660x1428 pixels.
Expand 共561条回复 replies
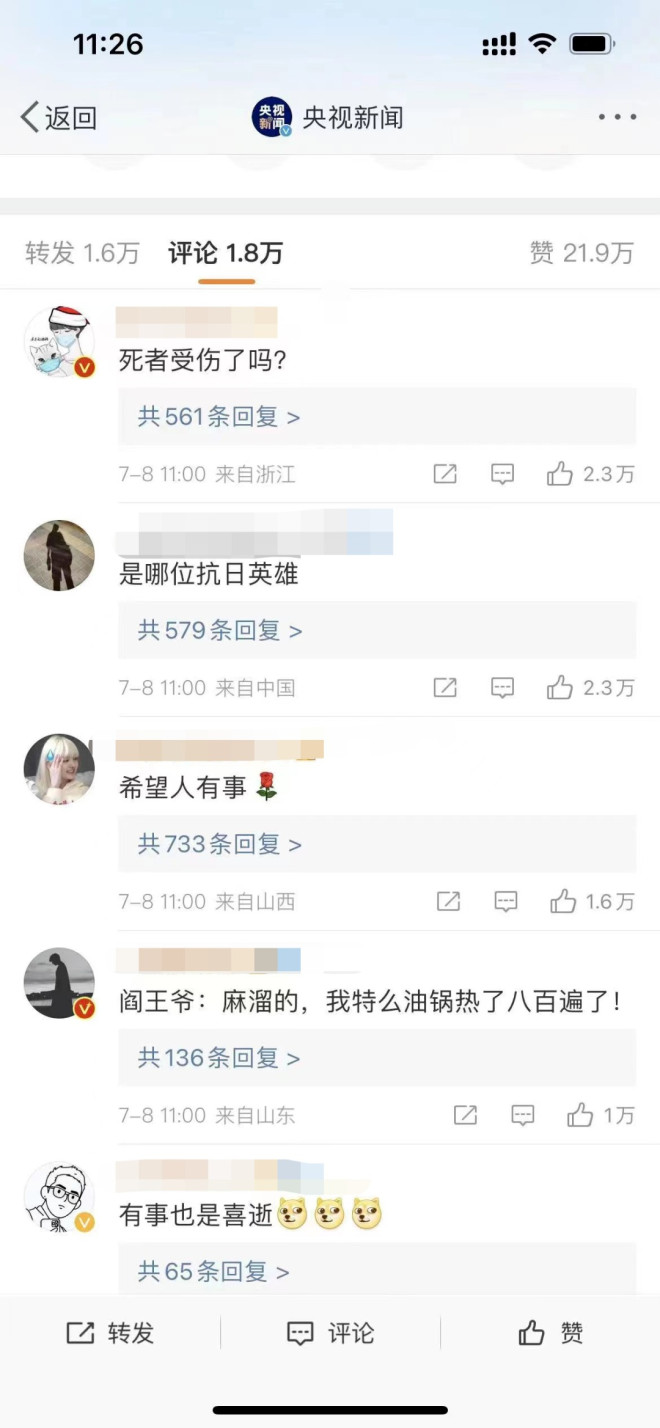point(219,416)
